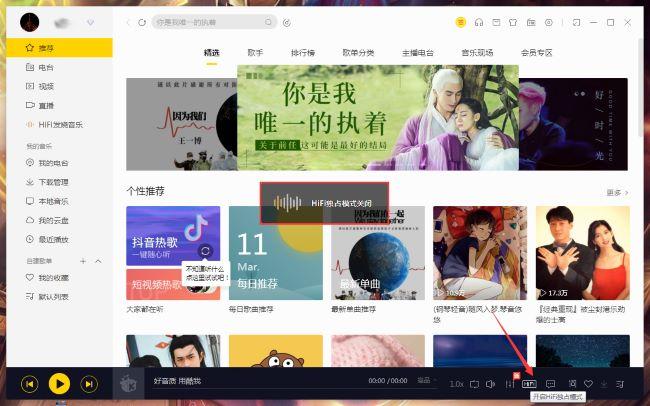Switch to the 歌手 tab

(255, 52)
